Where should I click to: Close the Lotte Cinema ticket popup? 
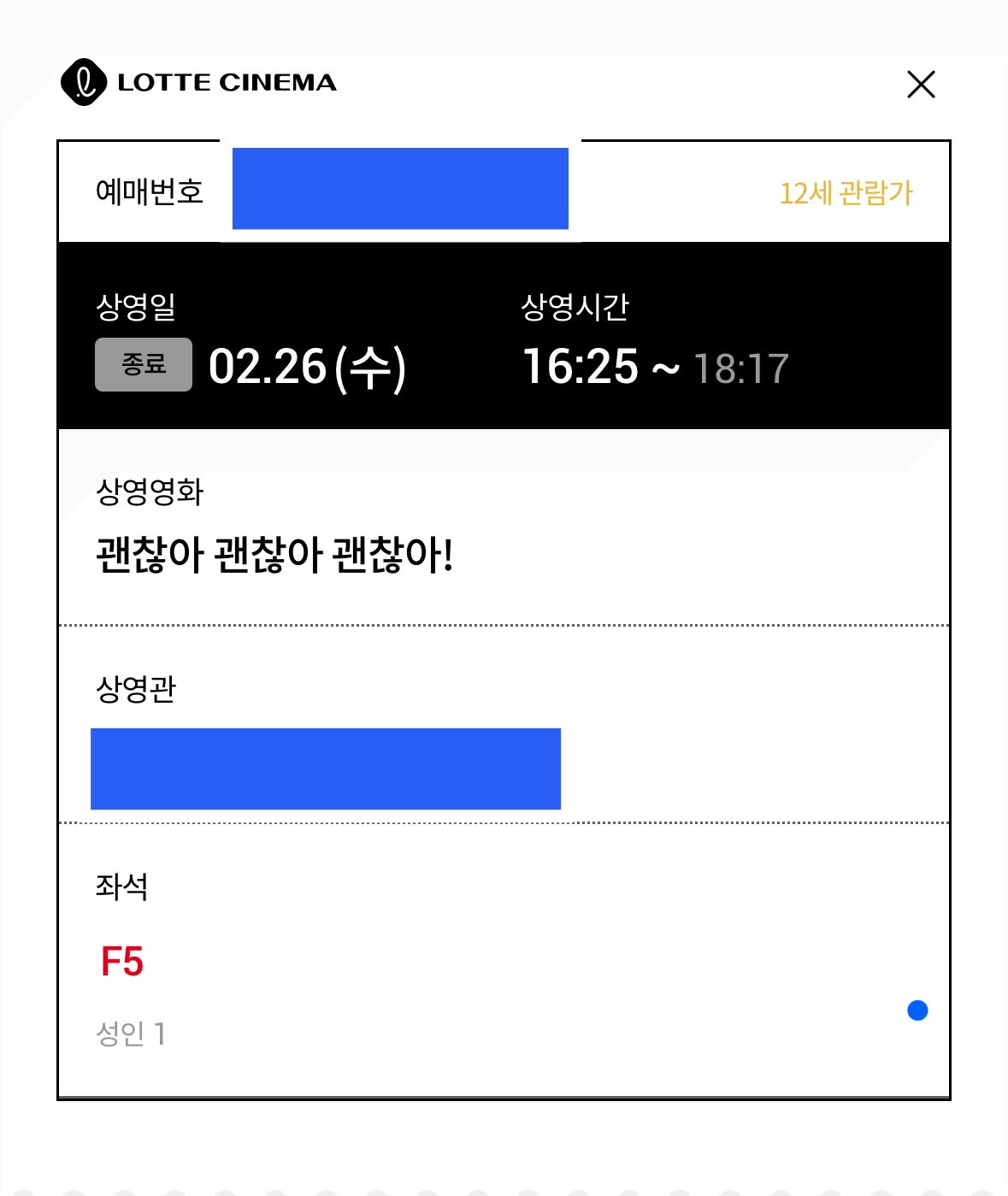(x=921, y=85)
